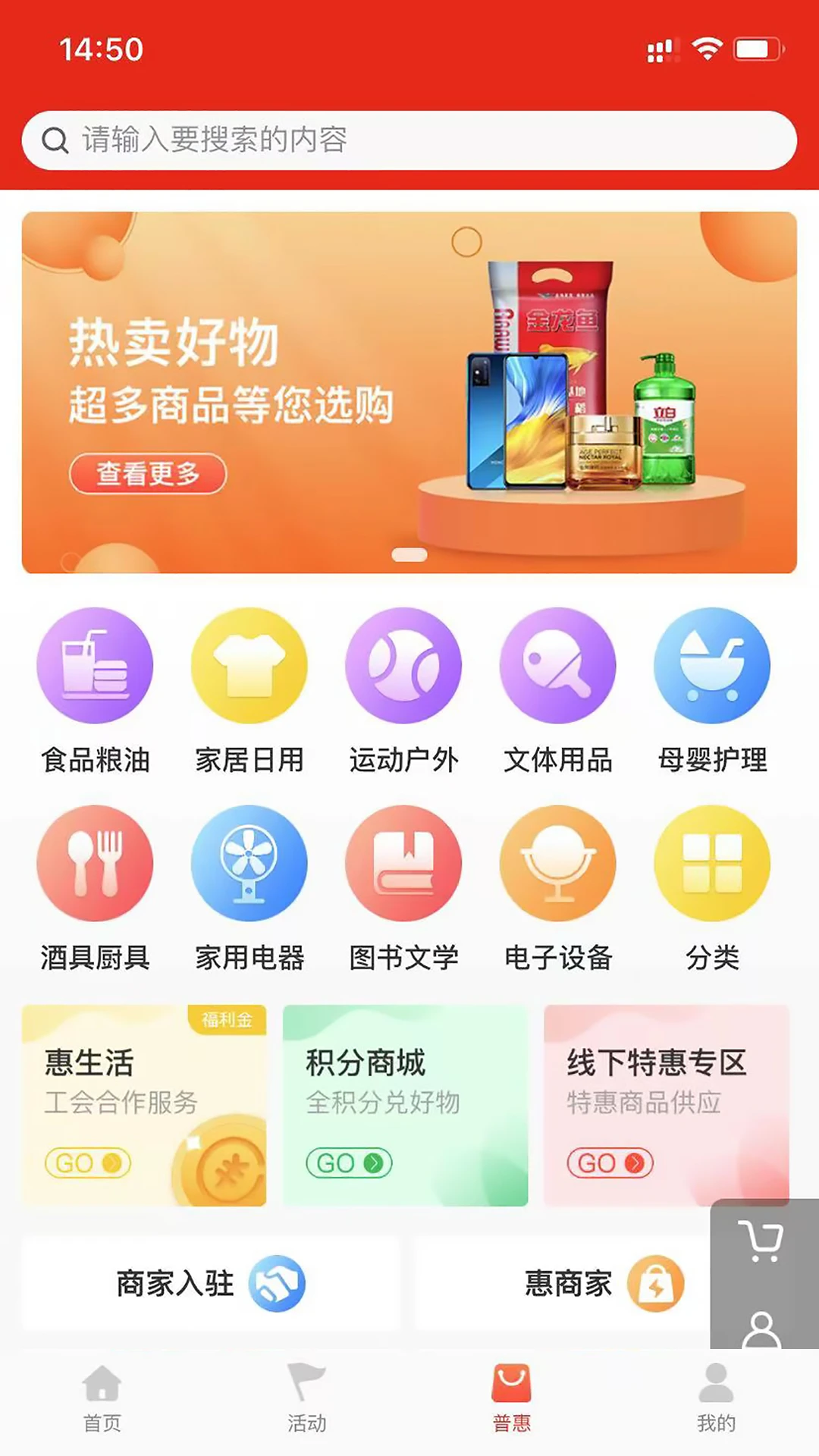Select the 图书文学 category icon

pyautogui.click(x=403, y=863)
